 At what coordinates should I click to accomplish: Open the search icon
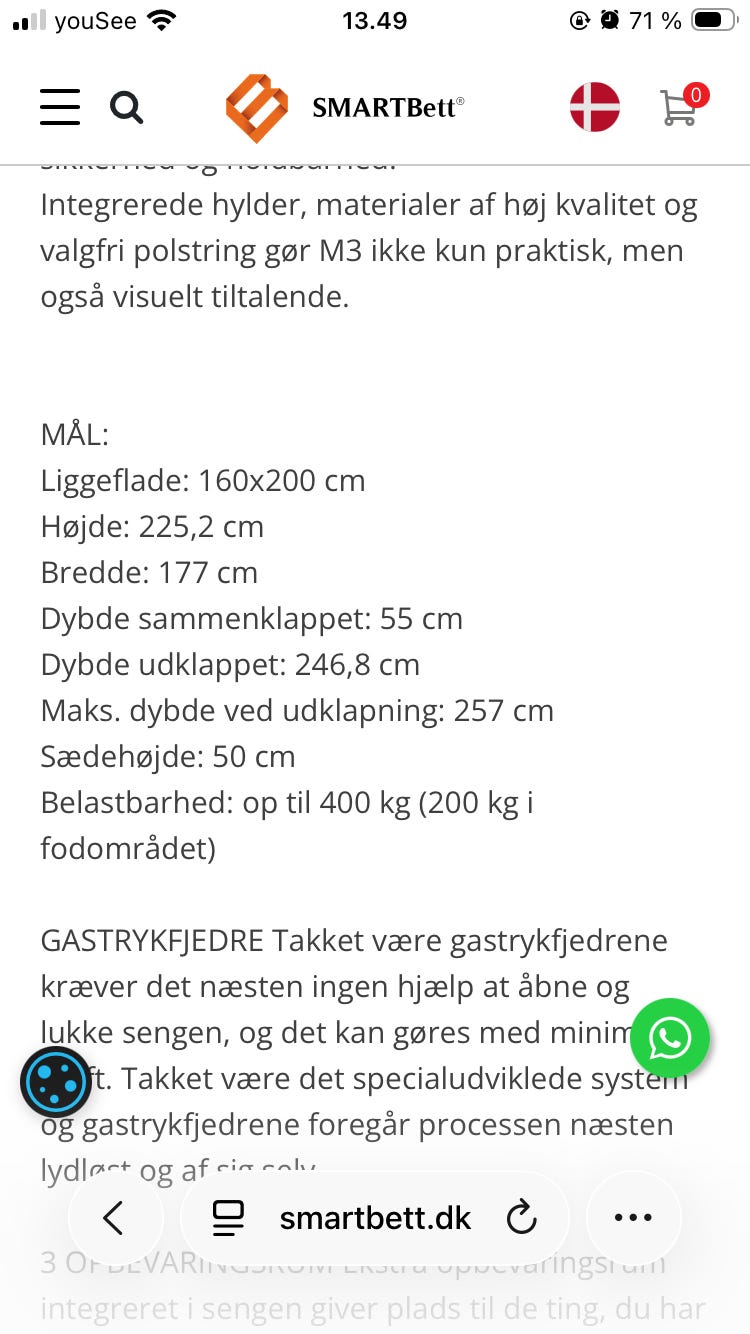127,107
